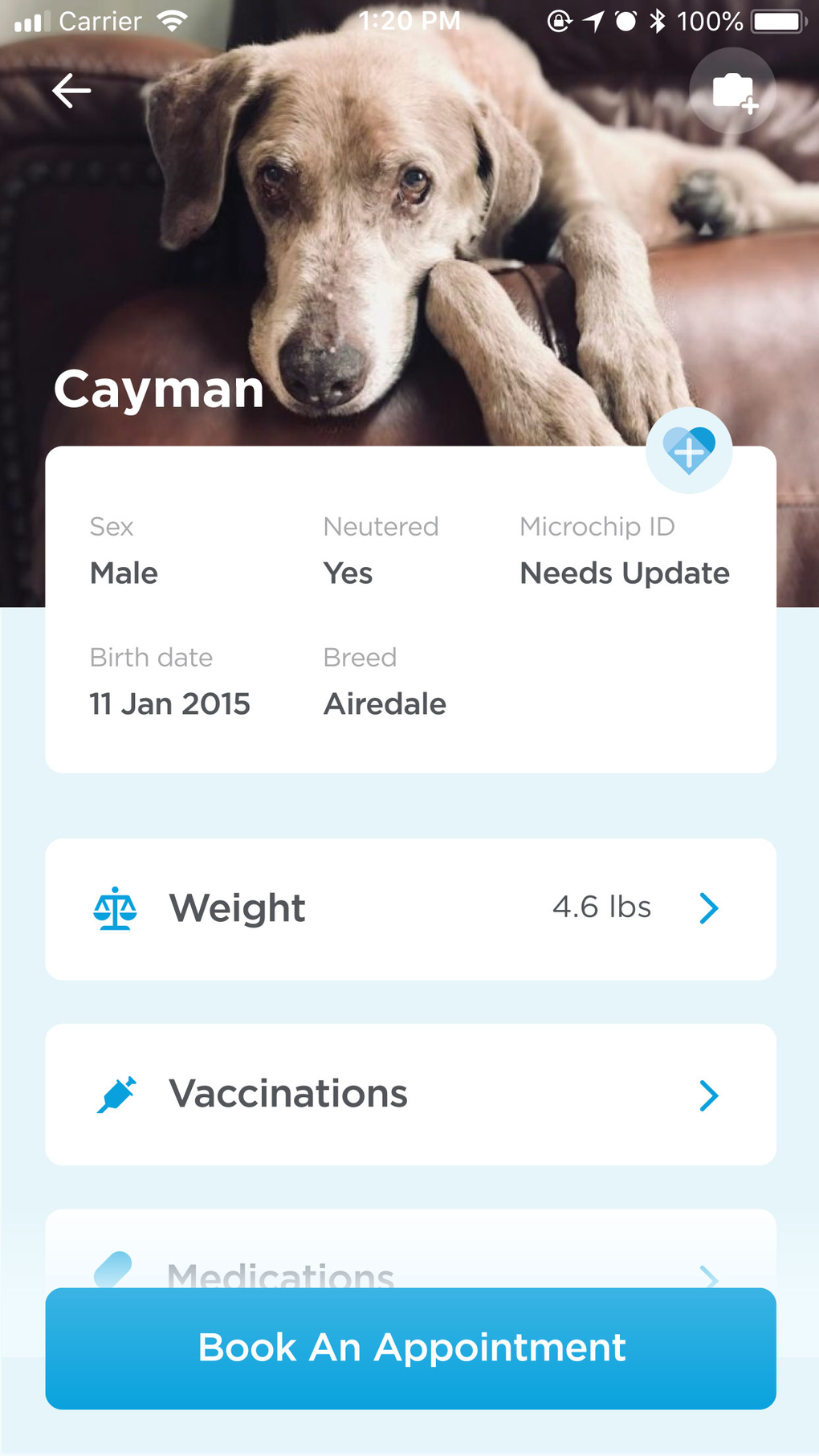
Task: Select the Male sex field
Action: point(124,573)
